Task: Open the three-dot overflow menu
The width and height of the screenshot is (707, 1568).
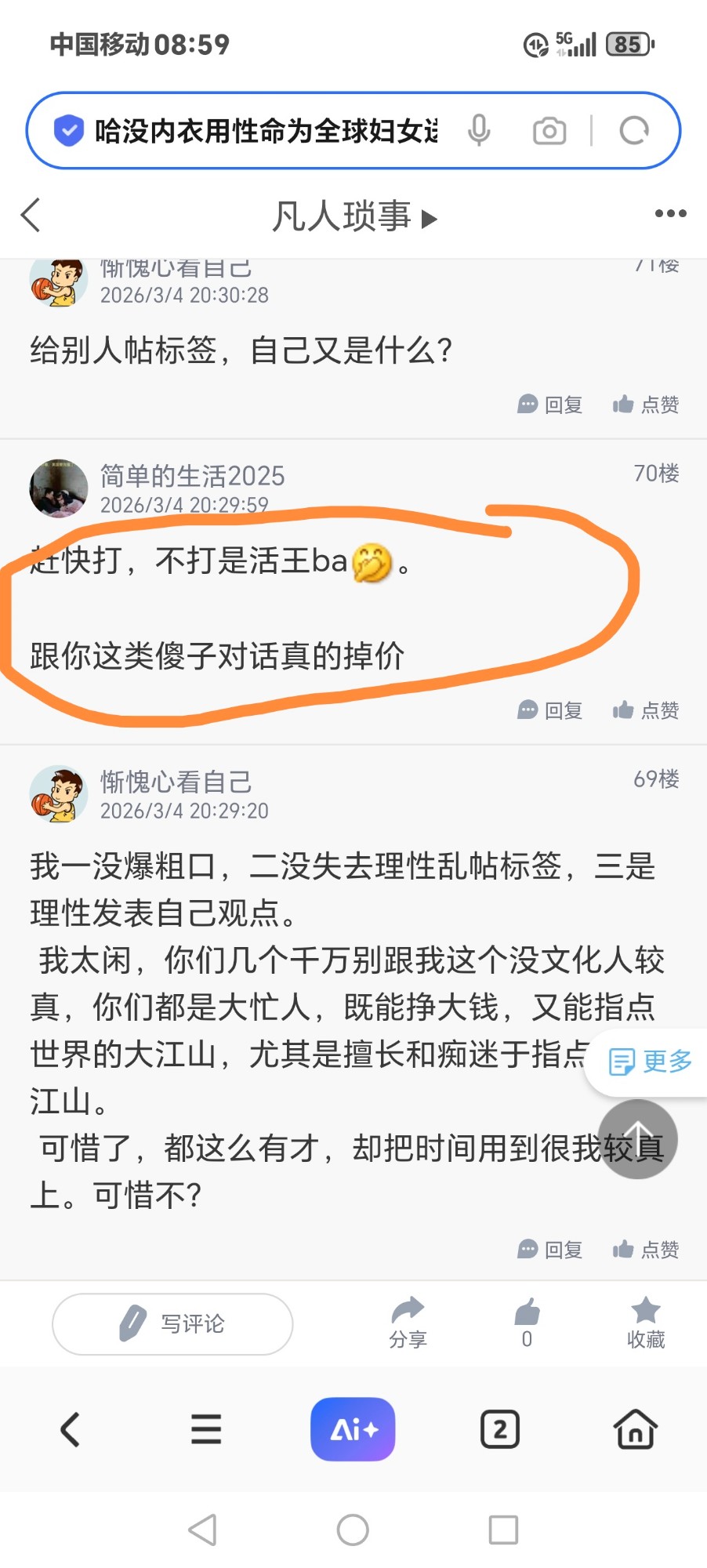Action: pos(670,214)
